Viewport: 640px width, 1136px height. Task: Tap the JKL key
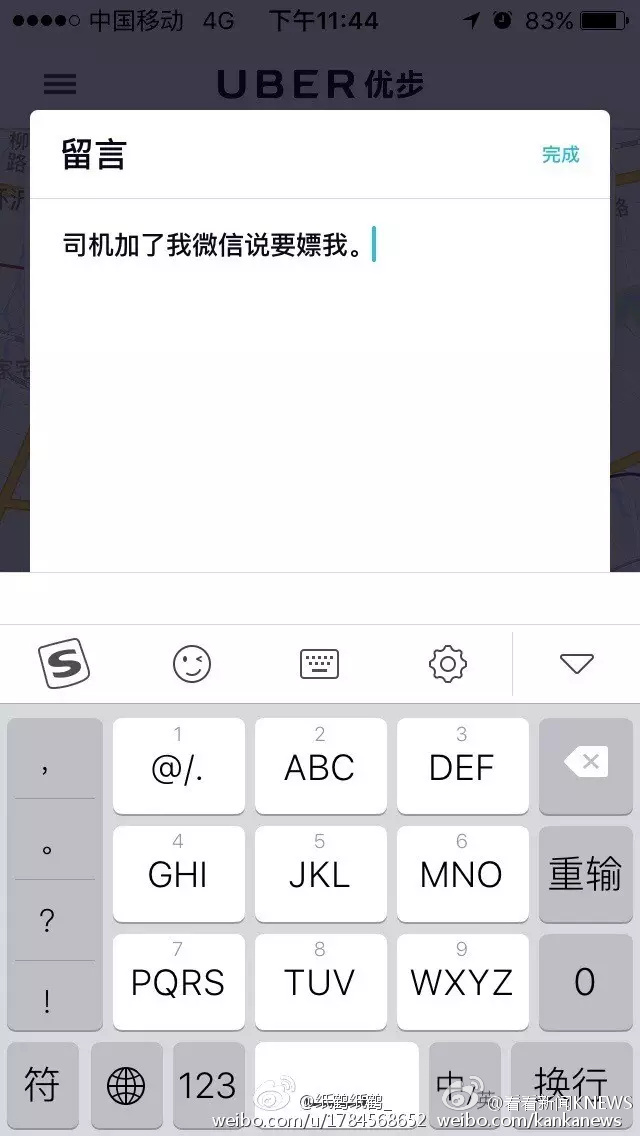click(x=320, y=874)
